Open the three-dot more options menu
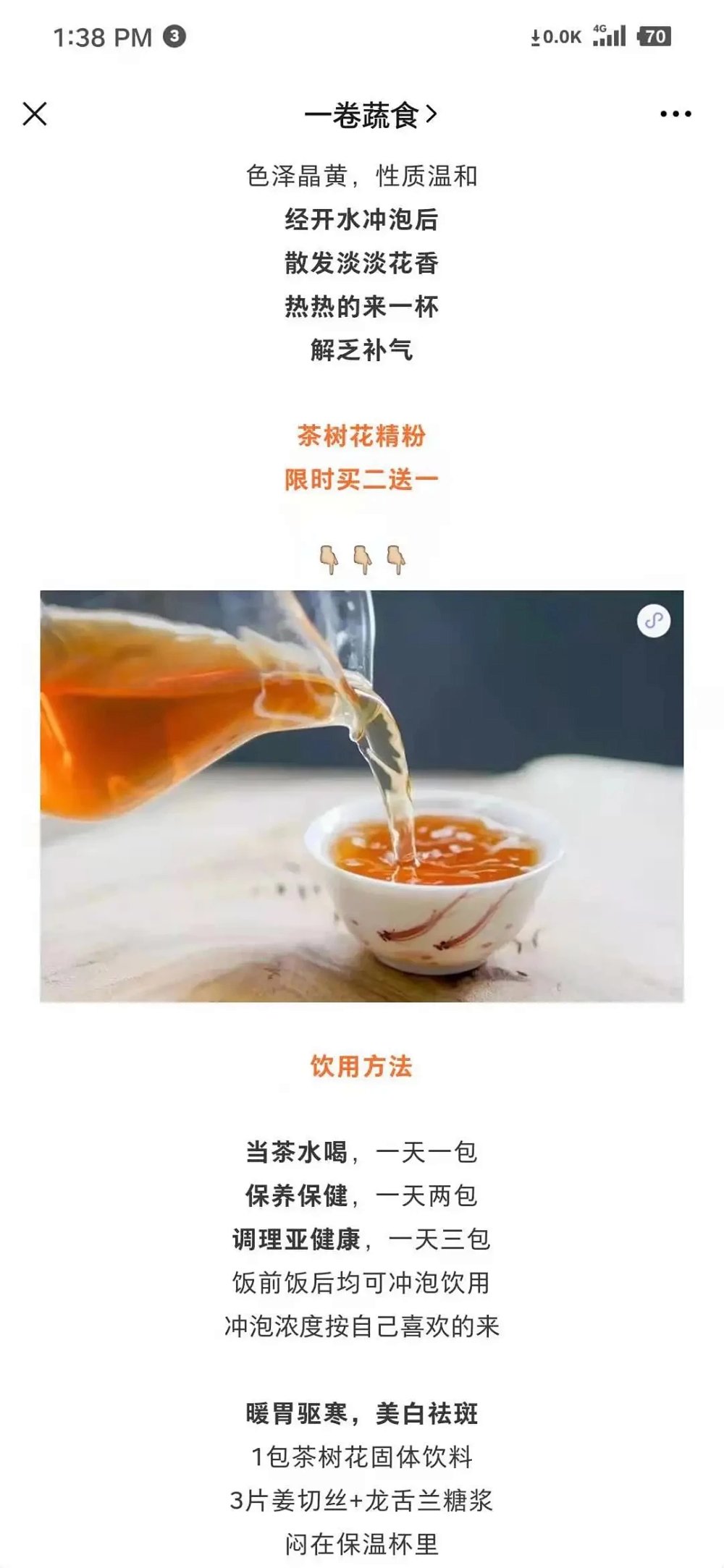The height and width of the screenshot is (1568, 724). click(x=675, y=114)
